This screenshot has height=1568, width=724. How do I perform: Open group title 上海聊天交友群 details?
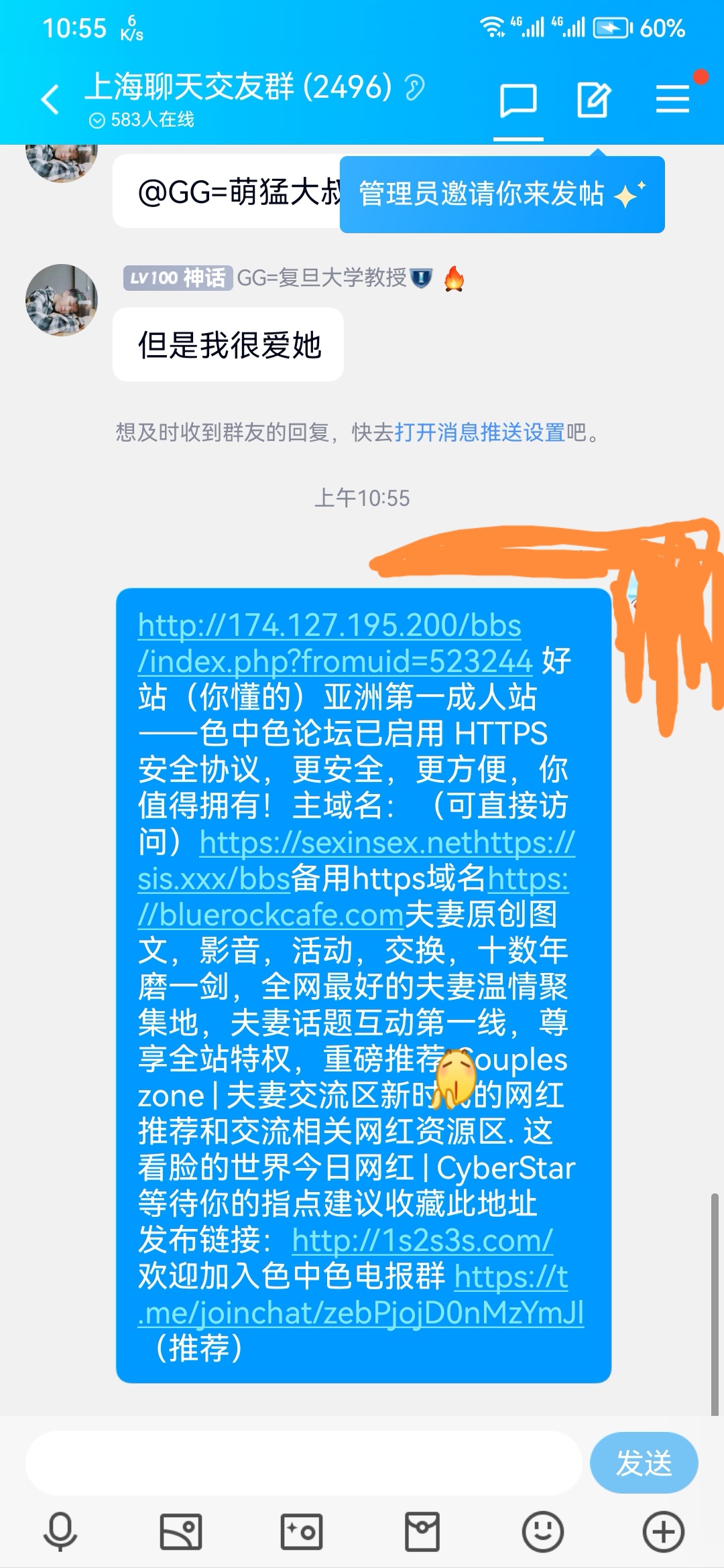coord(239,86)
